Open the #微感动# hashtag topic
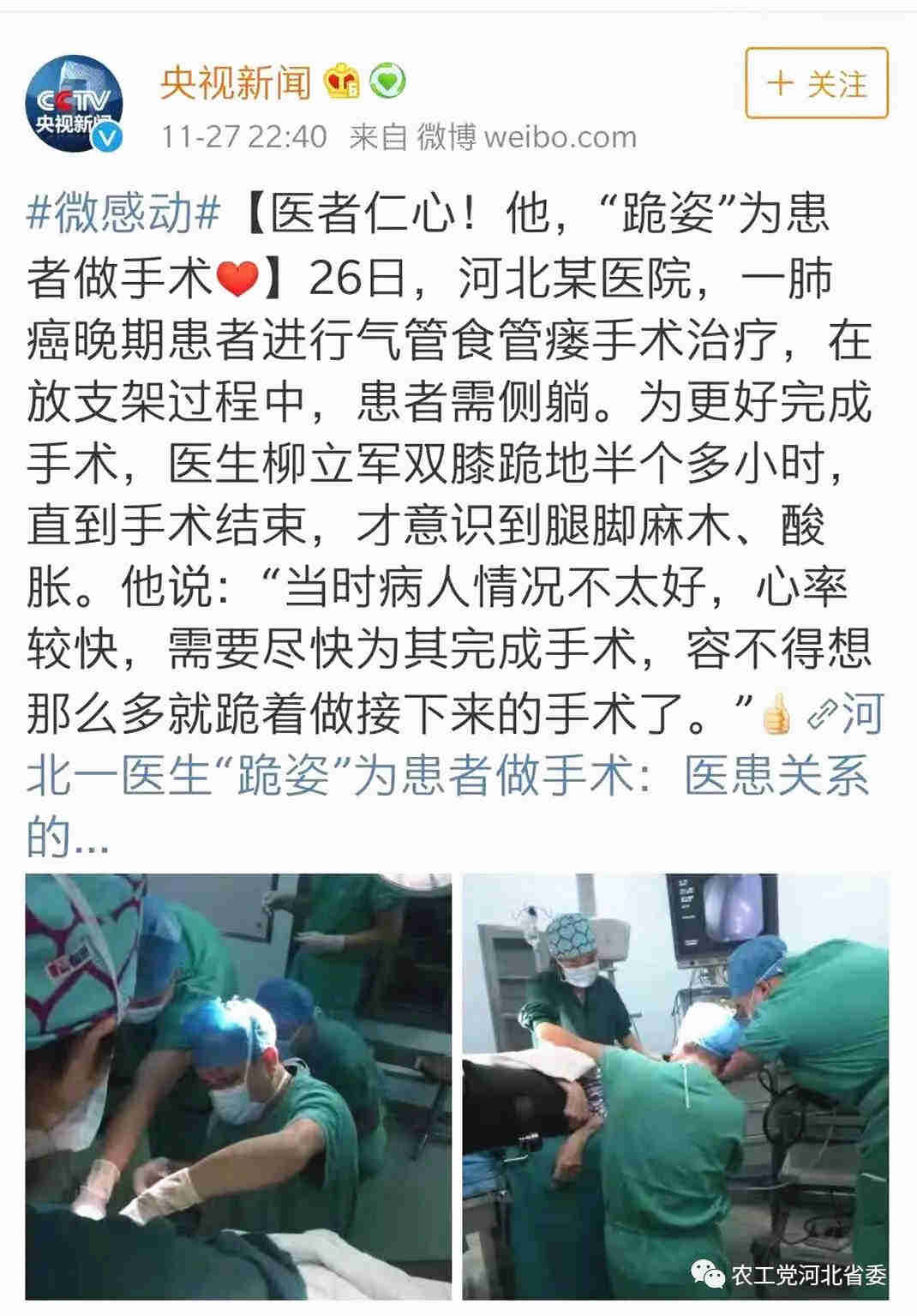This screenshot has width=917, height=1316. click(124, 213)
